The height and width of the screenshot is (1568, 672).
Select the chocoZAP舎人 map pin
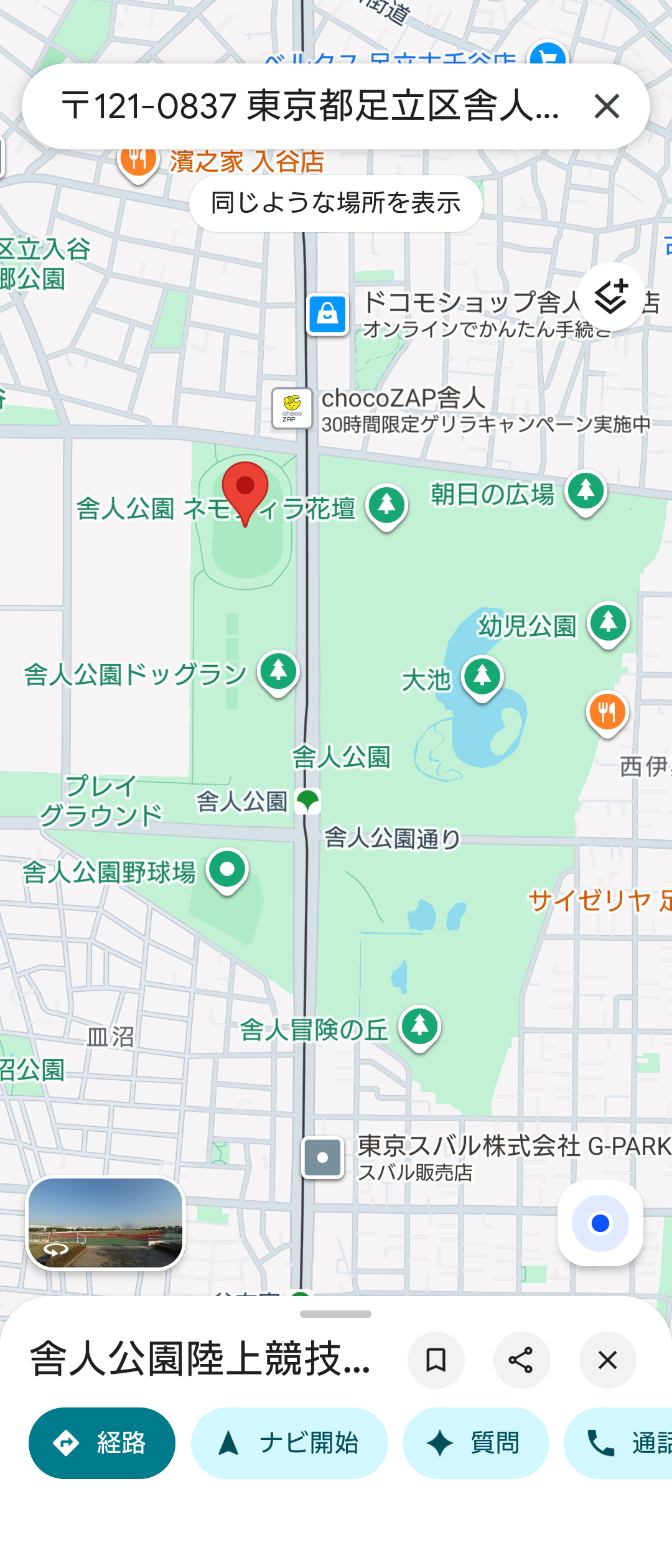(x=292, y=408)
